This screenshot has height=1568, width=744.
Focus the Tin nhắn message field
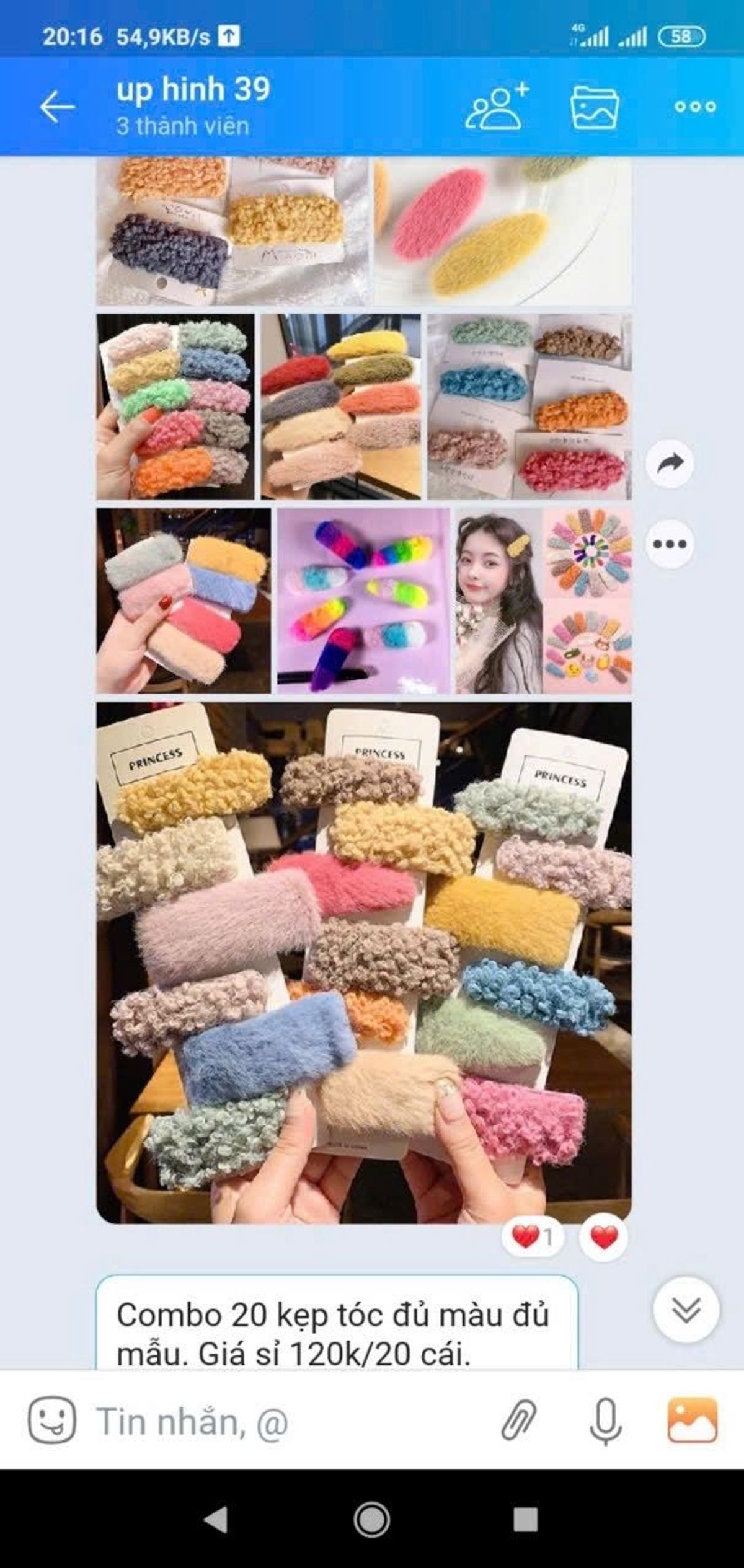pos(279,1420)
